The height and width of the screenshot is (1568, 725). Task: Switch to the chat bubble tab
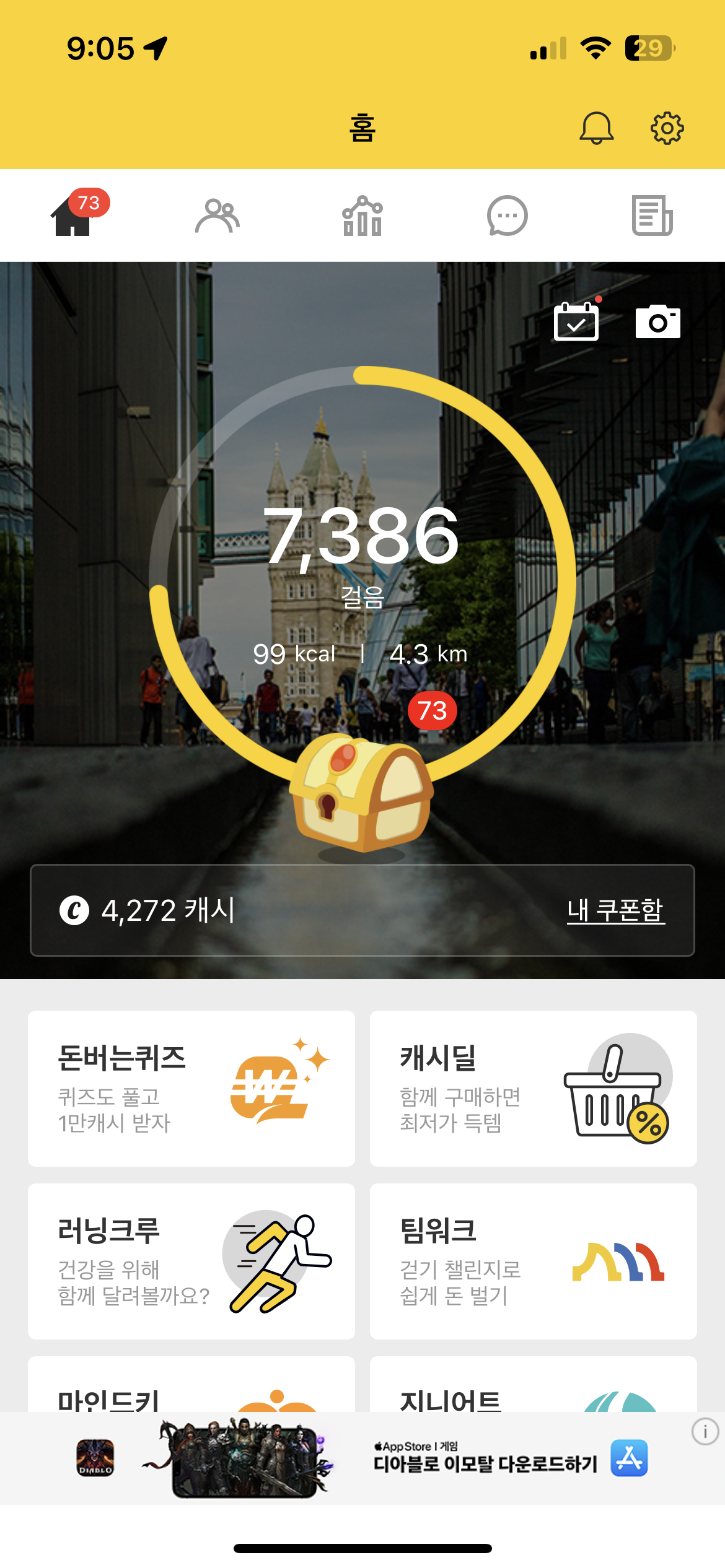pos(507,216)
